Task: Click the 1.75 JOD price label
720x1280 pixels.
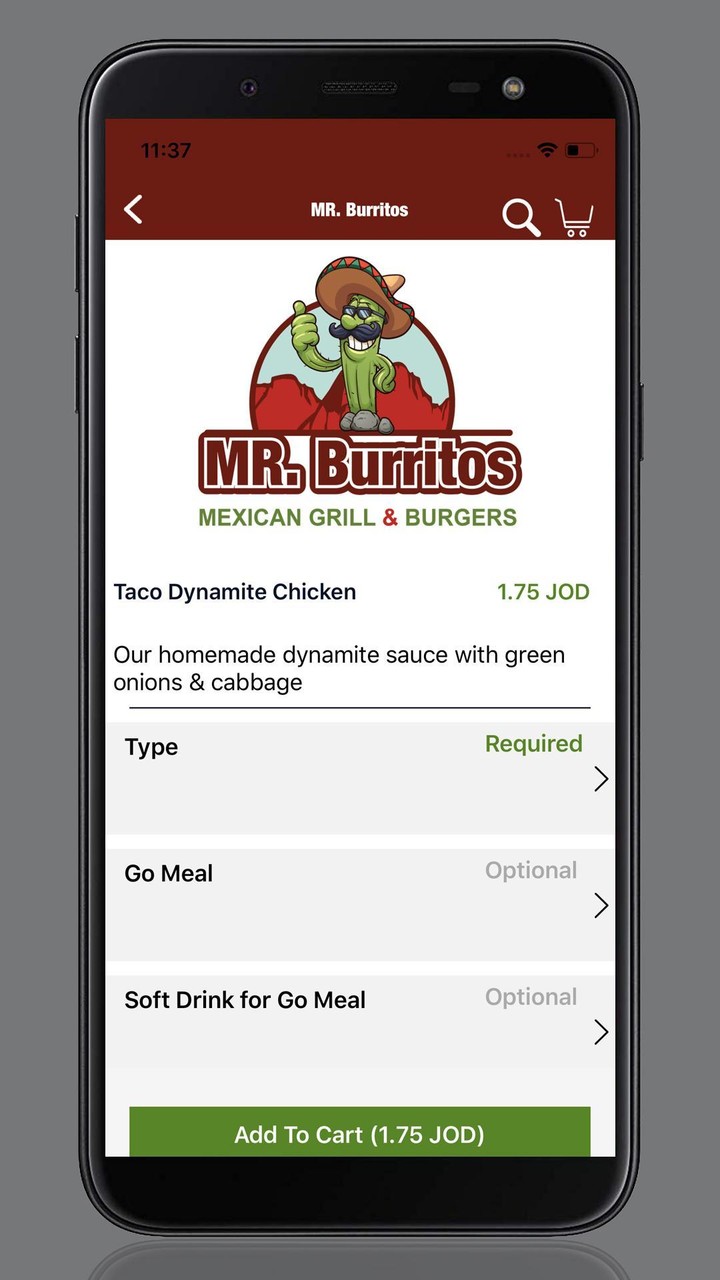Action: coord(544,592)
